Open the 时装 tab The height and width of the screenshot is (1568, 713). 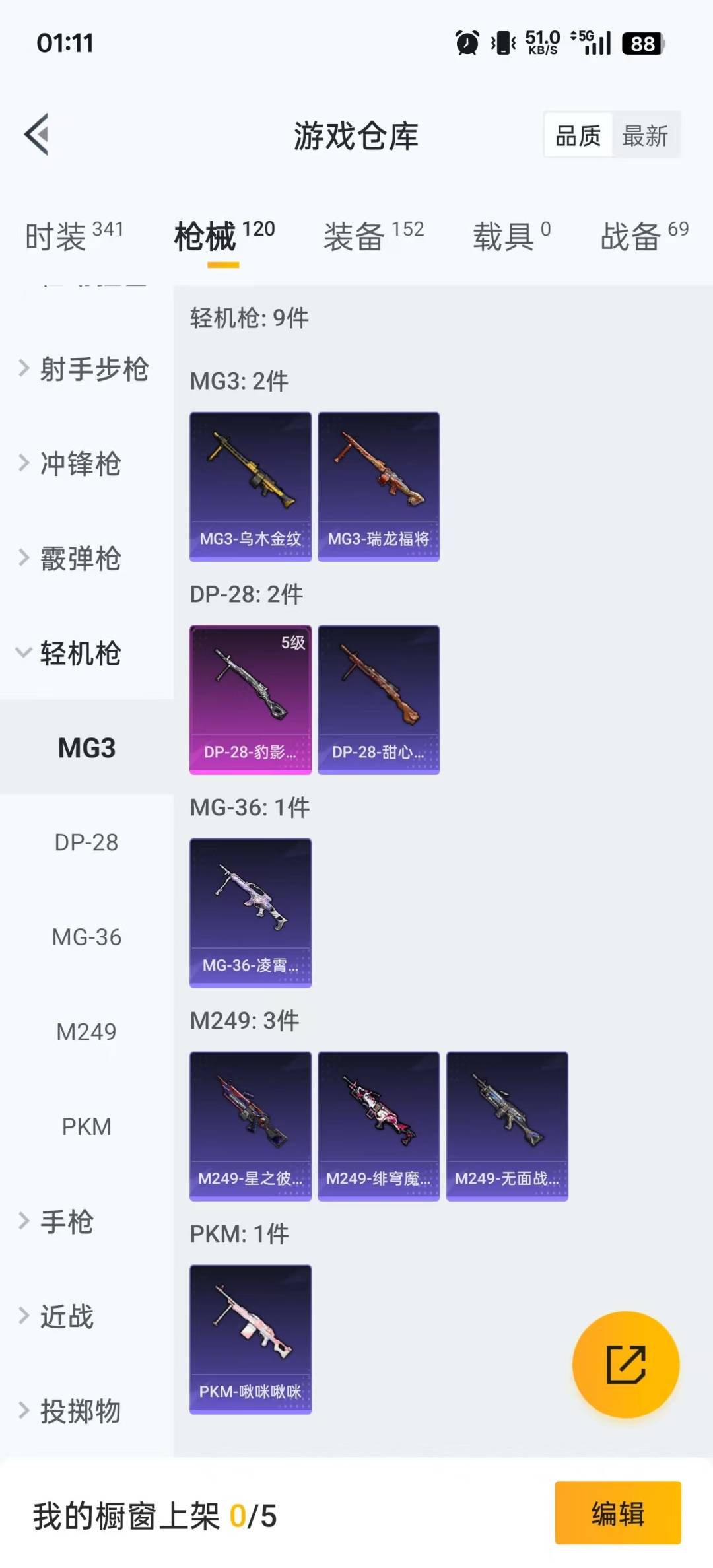pyautogui.click(x=56, y=238)
